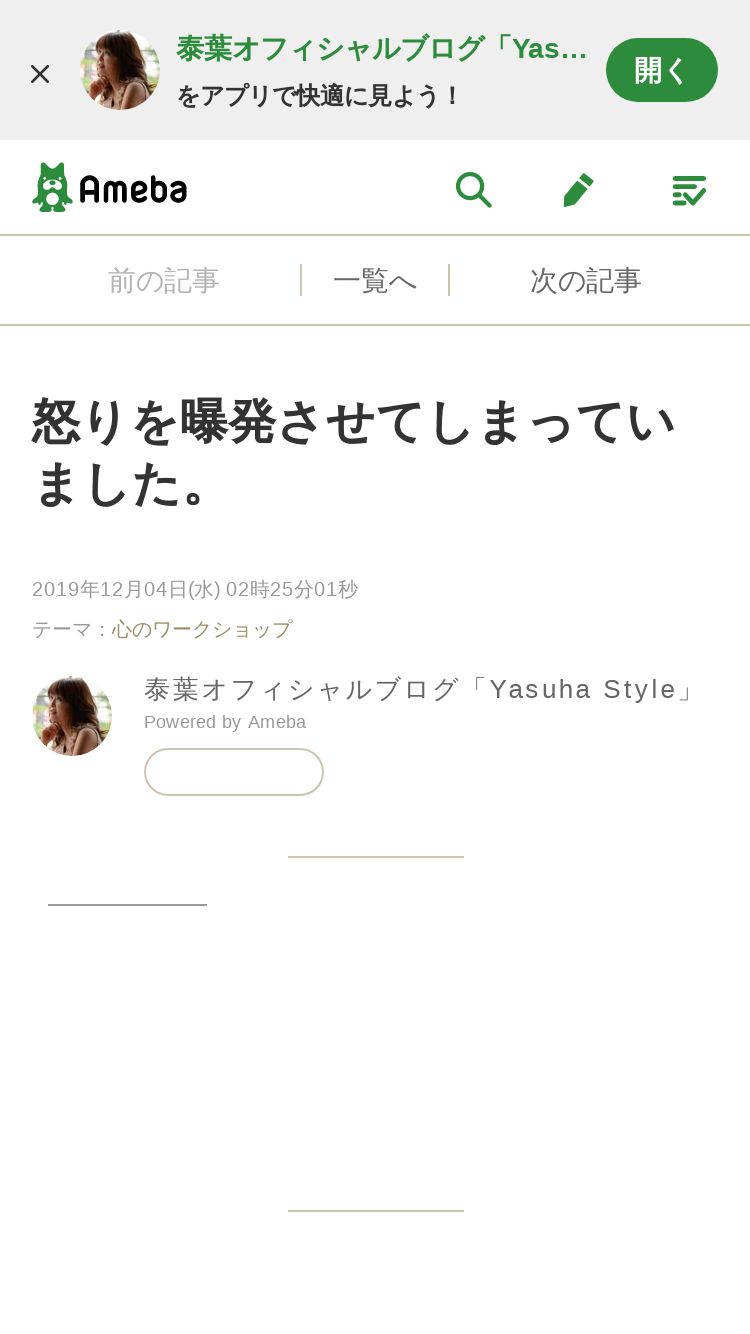Tap the 開く button to open app
Image resolution: width=750 pixels, height=1334 pixels.
click(661, 70)
